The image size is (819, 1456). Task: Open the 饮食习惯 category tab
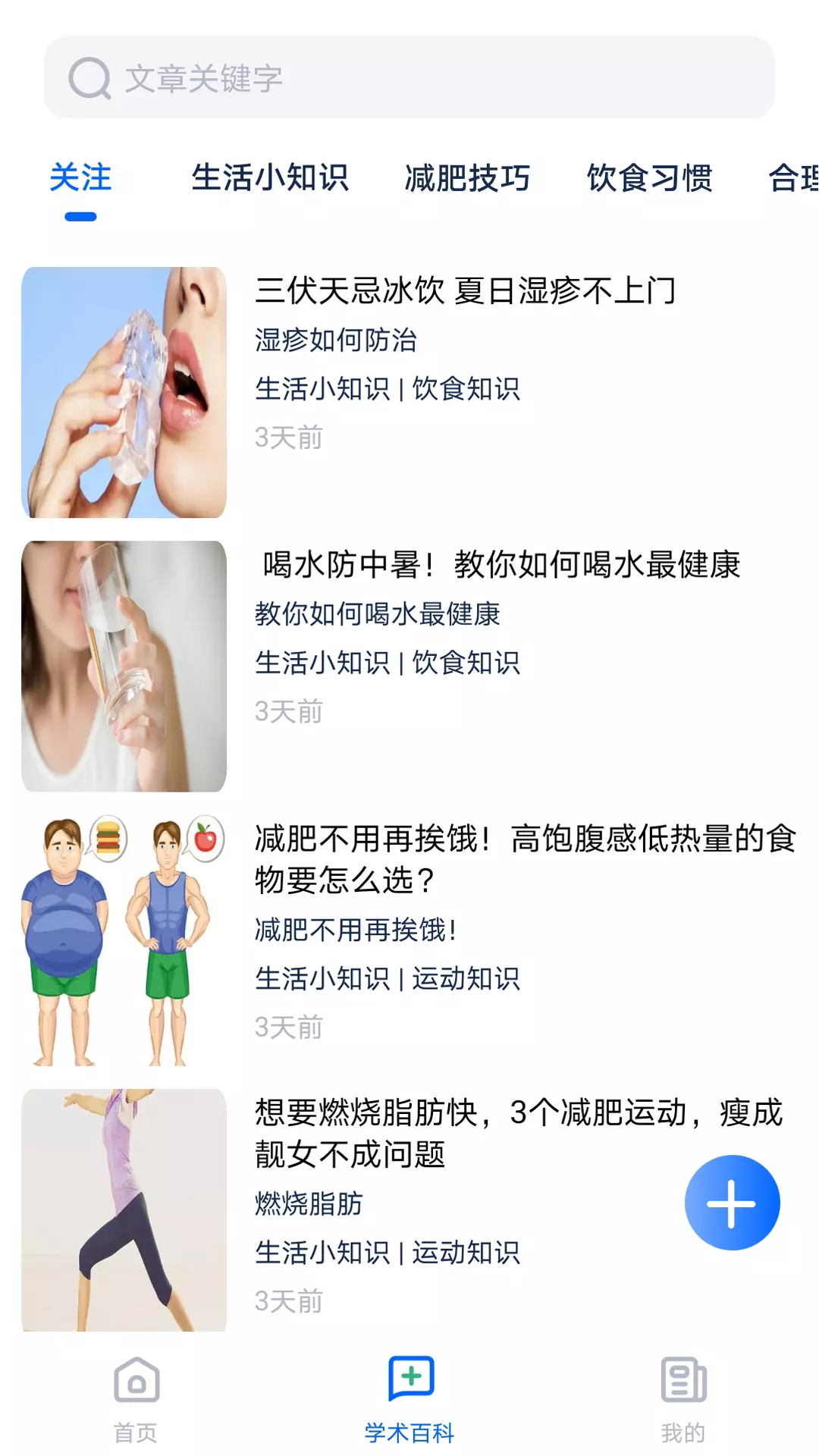pos(650,178)
